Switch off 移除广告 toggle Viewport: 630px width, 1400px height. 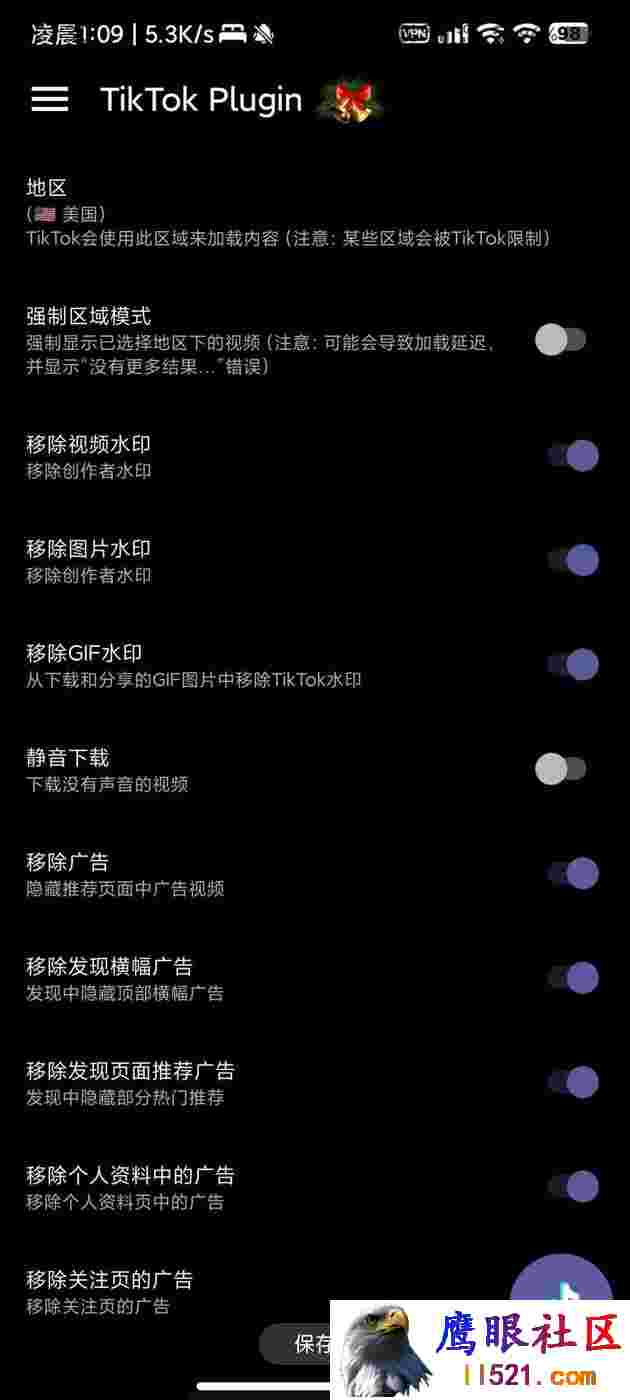(x=573, y=873)
